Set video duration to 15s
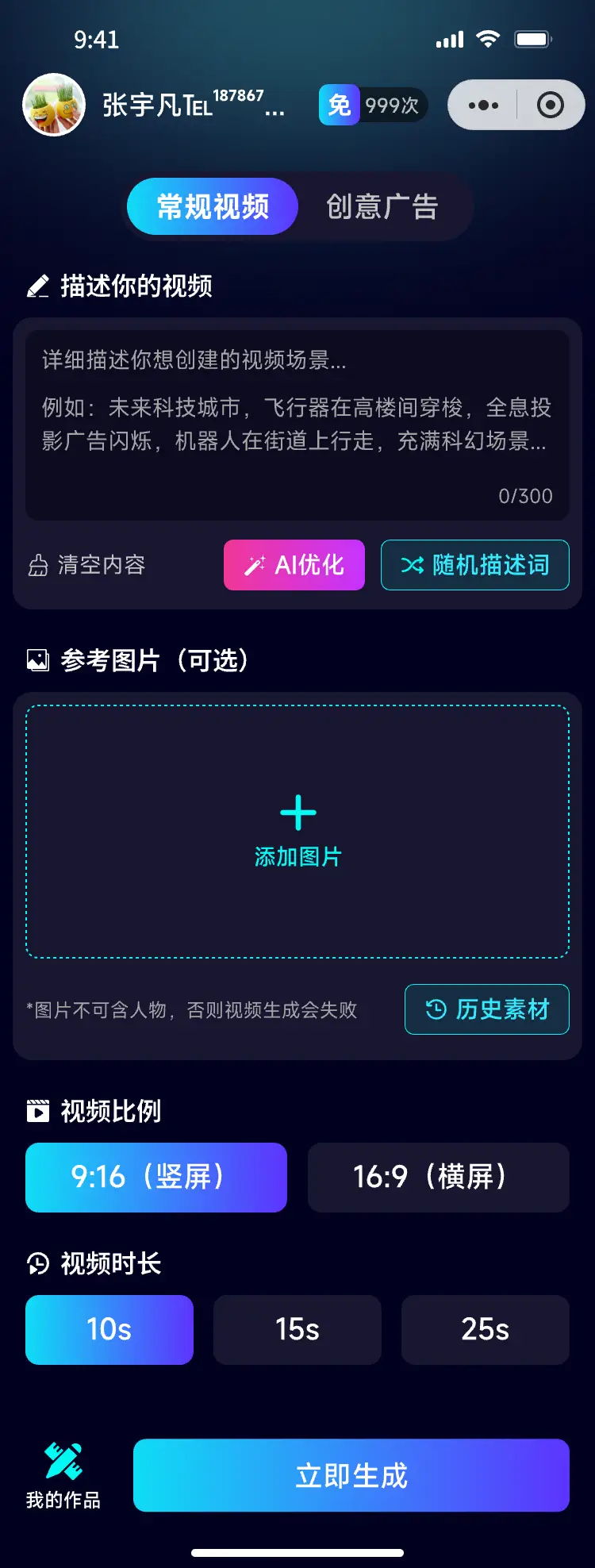This screenshot has height=1568, width=595. coord(297,1329)
